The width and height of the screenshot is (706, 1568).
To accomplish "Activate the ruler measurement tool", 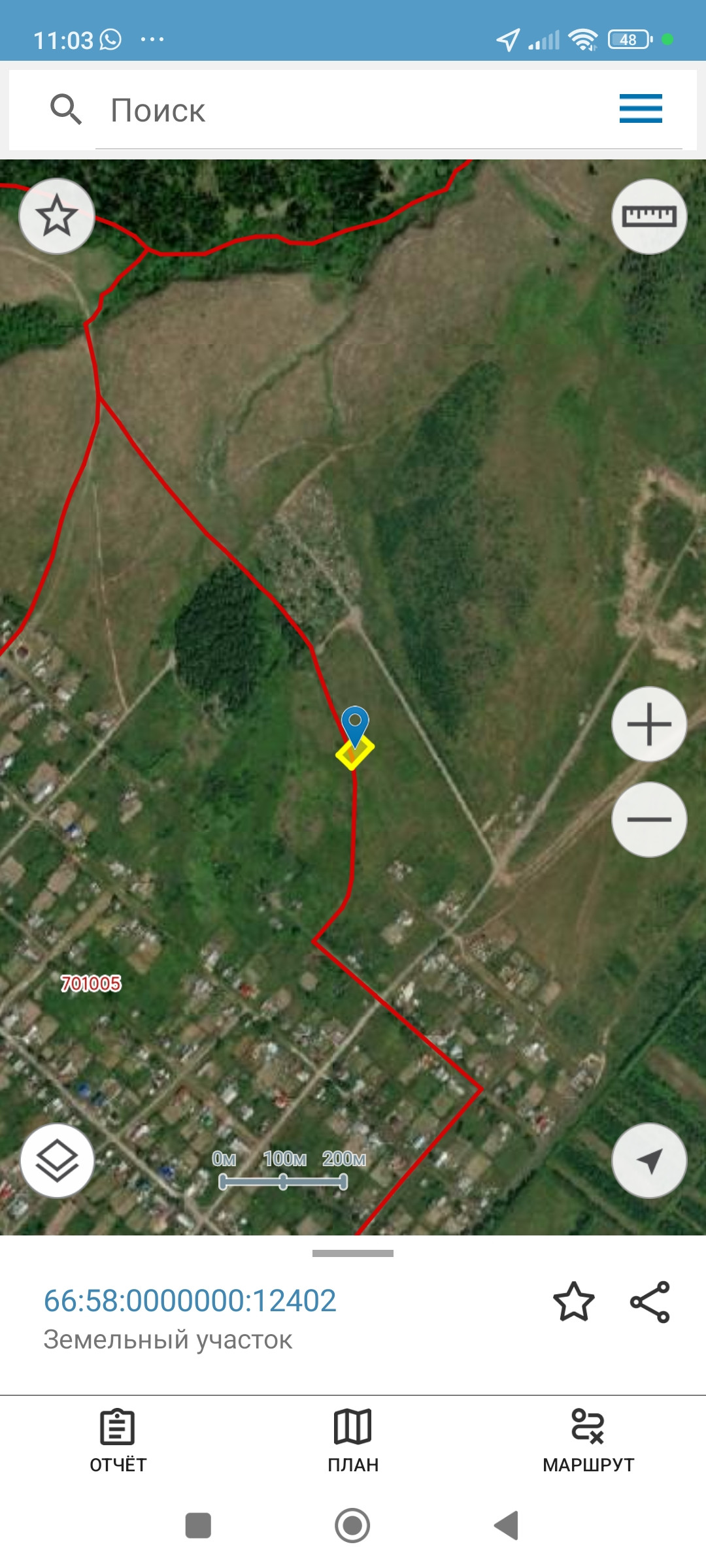I will (x=648, y=216).
